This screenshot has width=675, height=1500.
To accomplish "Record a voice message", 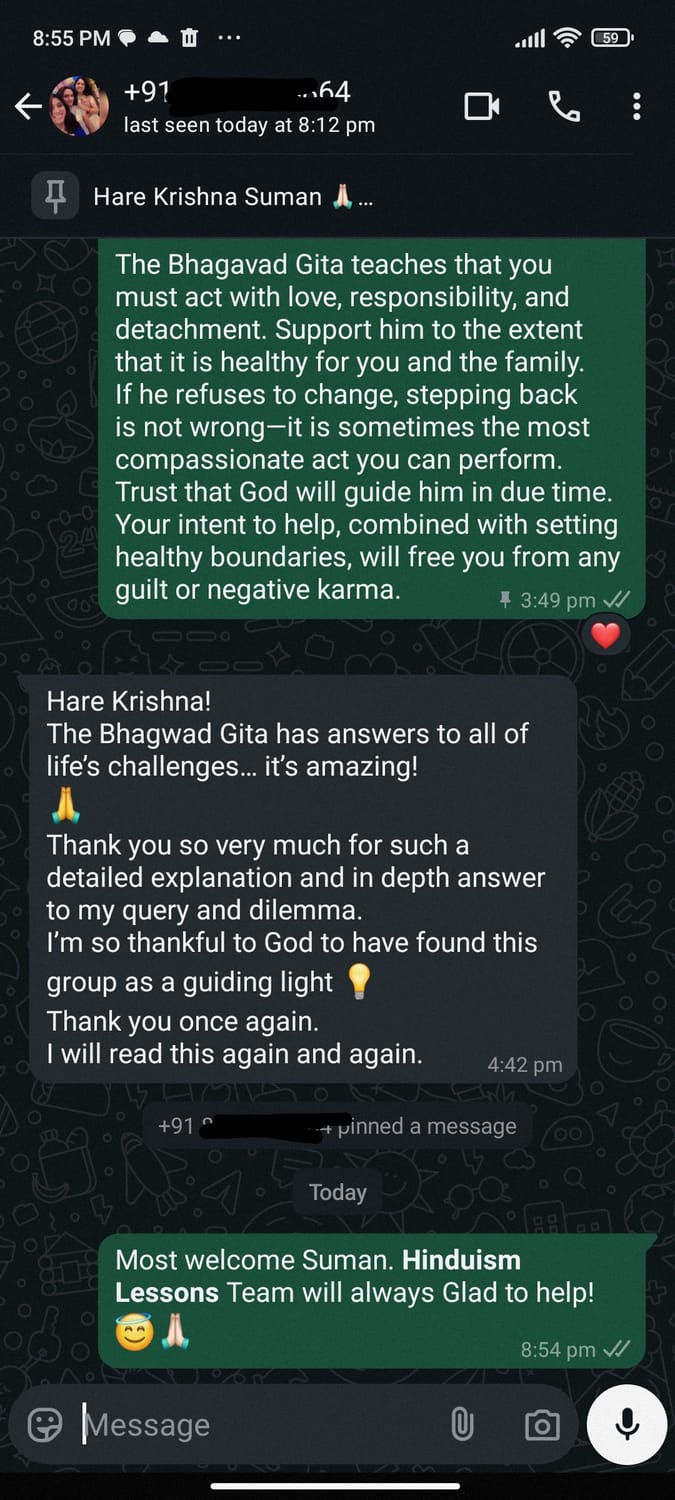I will (627, 1424).
